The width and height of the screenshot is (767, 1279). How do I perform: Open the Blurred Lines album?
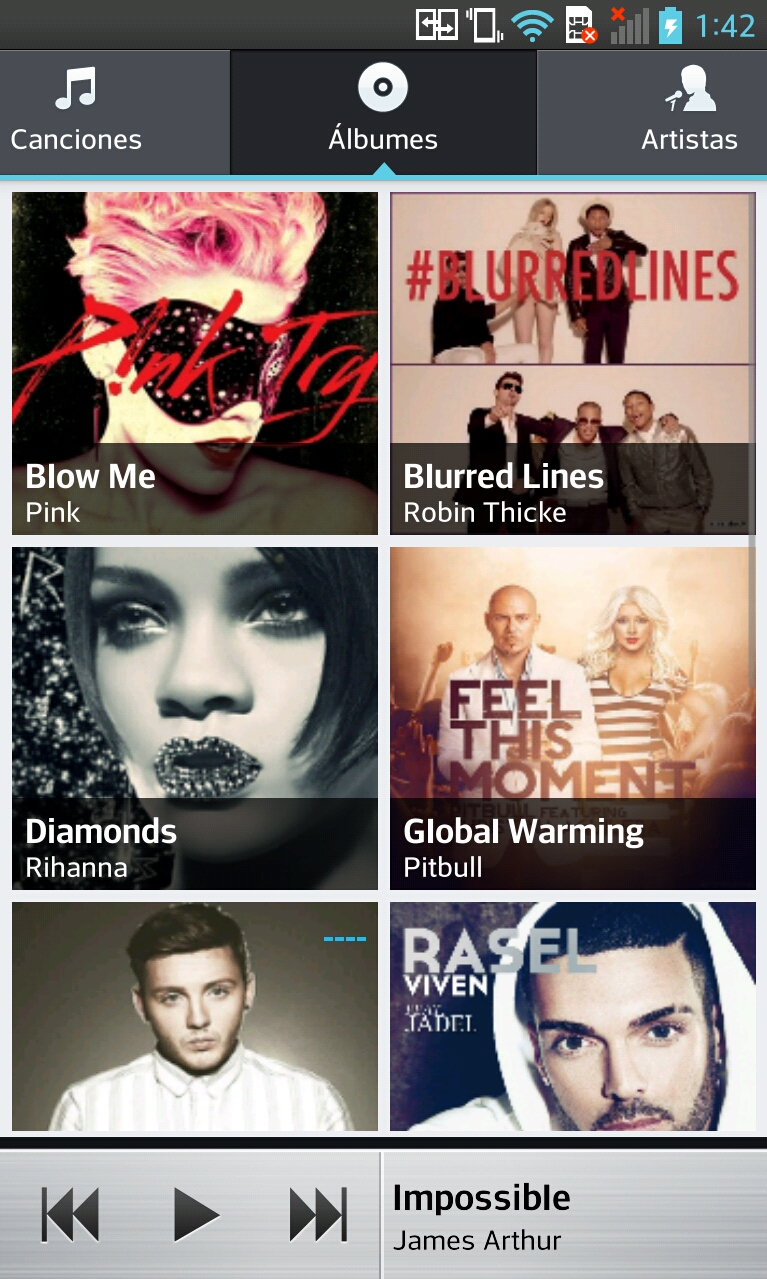[x=572, y=364]
